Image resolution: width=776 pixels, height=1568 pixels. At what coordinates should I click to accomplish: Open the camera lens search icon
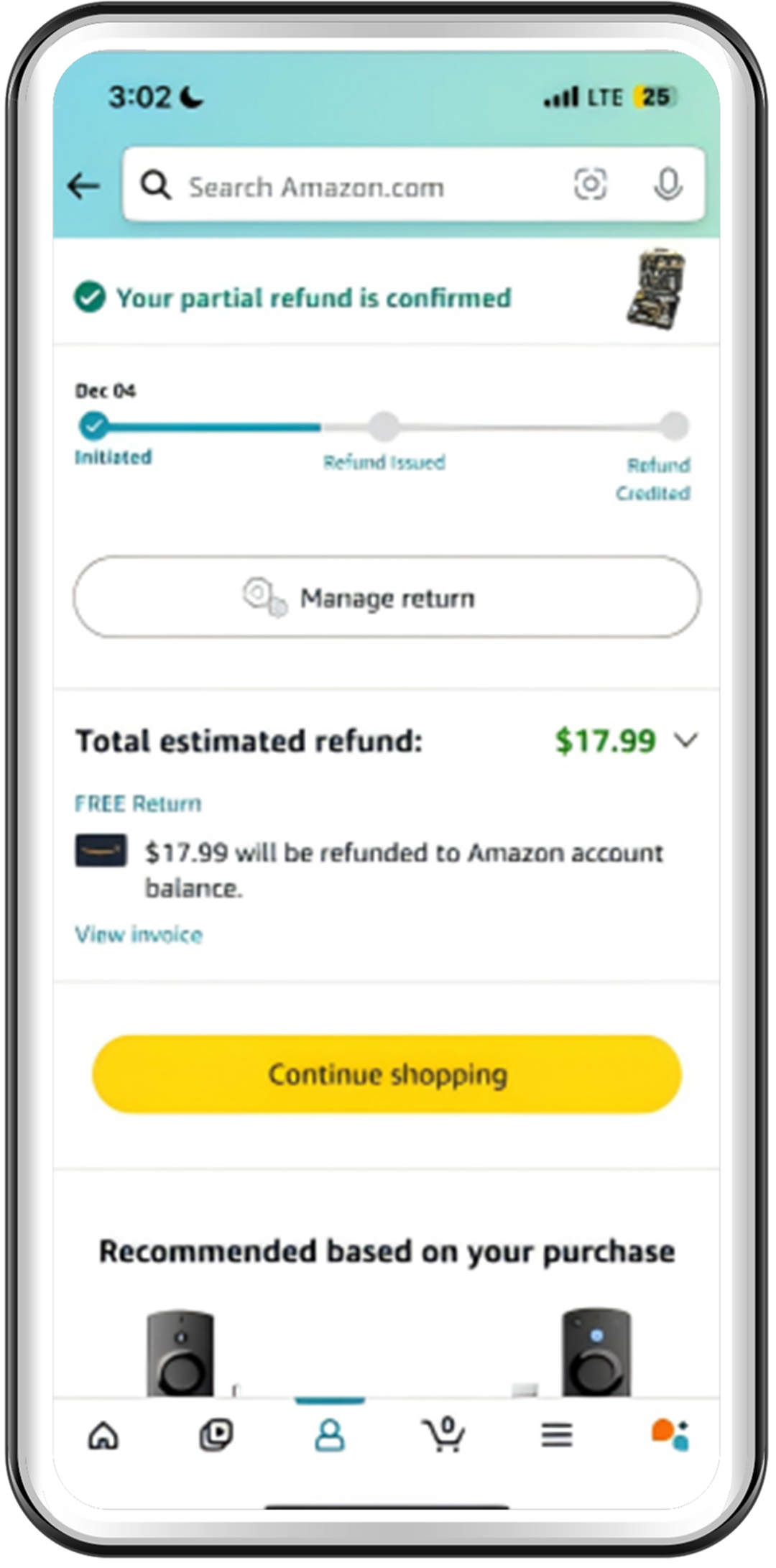(590, 185)
